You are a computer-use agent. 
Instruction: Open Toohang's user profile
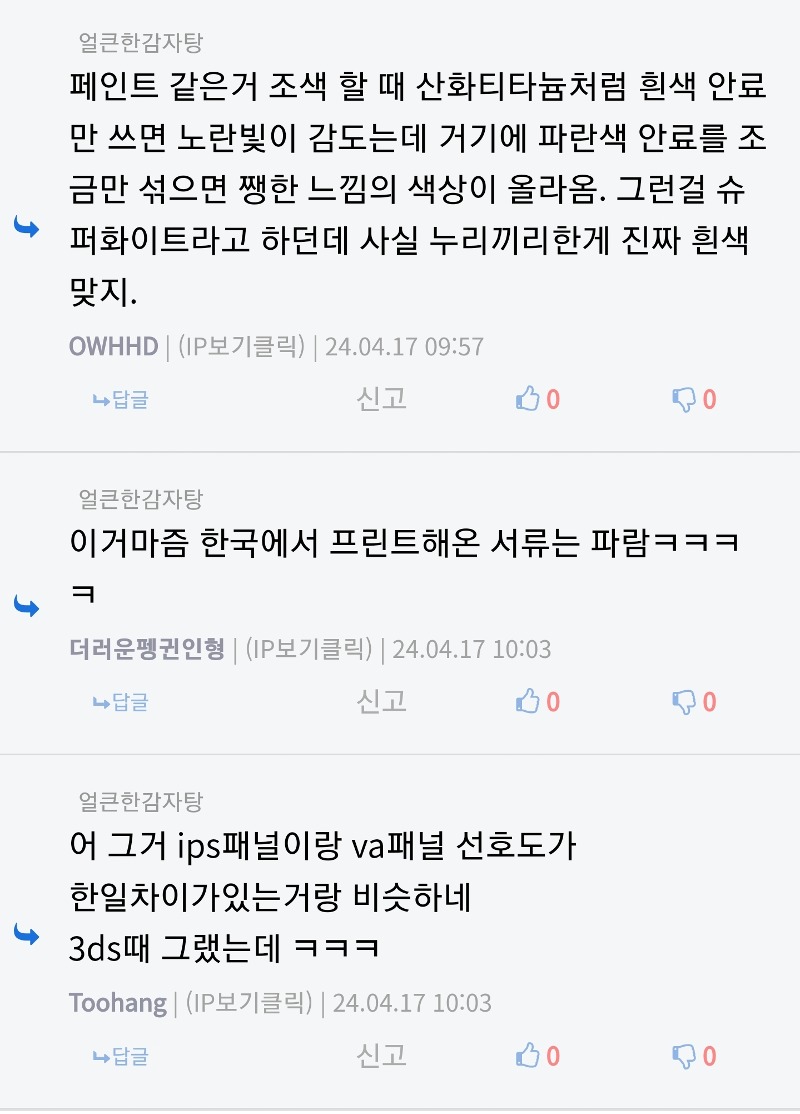(117, 1003)
